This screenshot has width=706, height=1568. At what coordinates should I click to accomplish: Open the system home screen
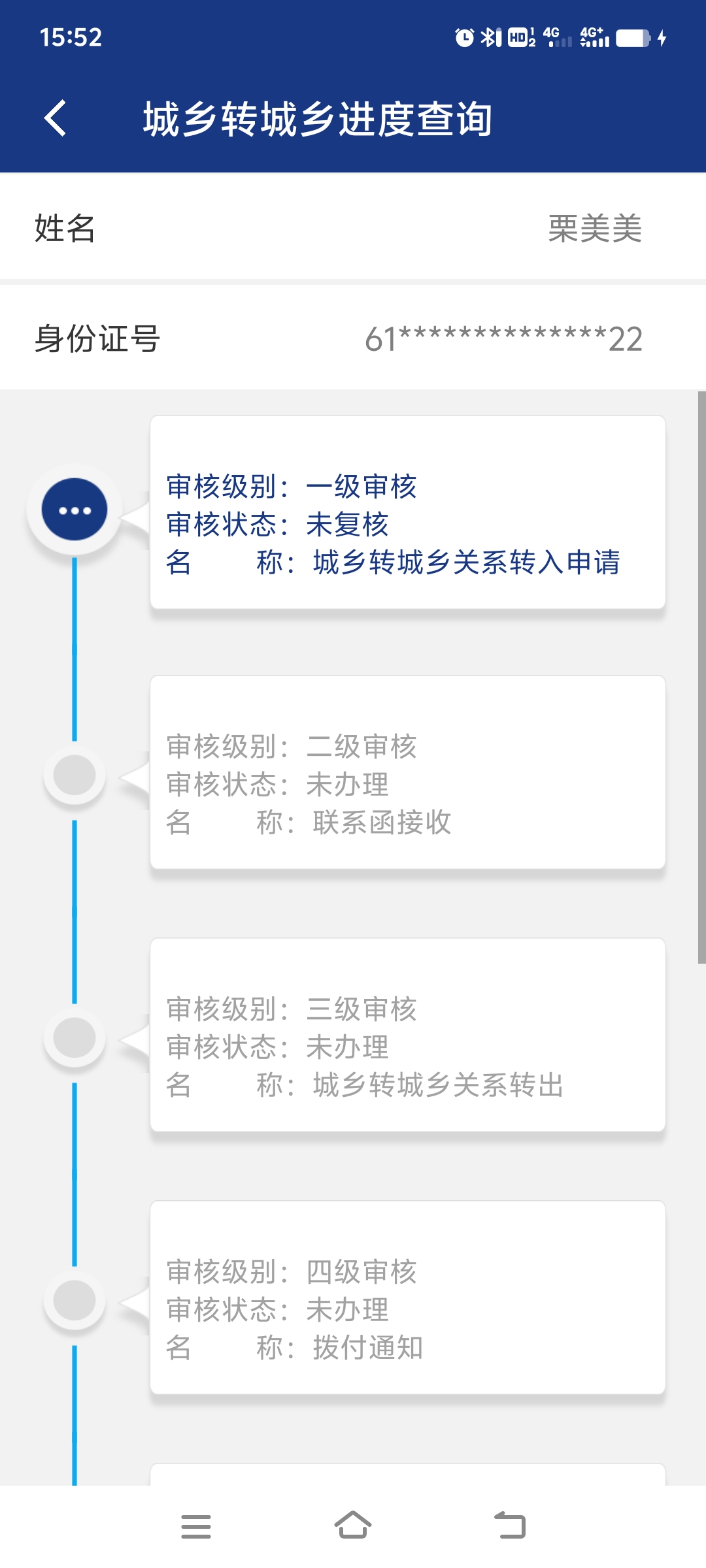353,1526
